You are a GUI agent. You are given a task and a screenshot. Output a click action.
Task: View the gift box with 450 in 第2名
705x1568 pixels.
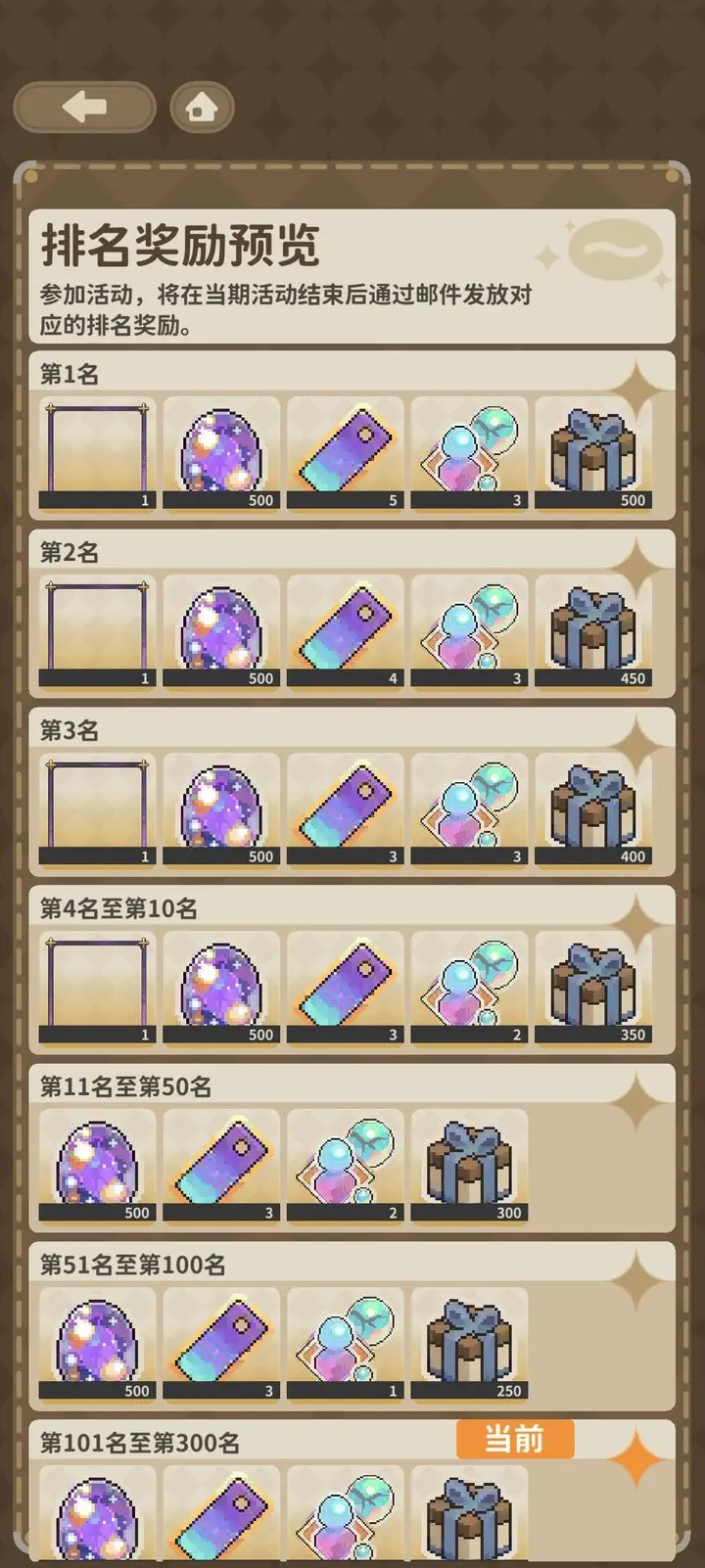[x=592, y=630]
